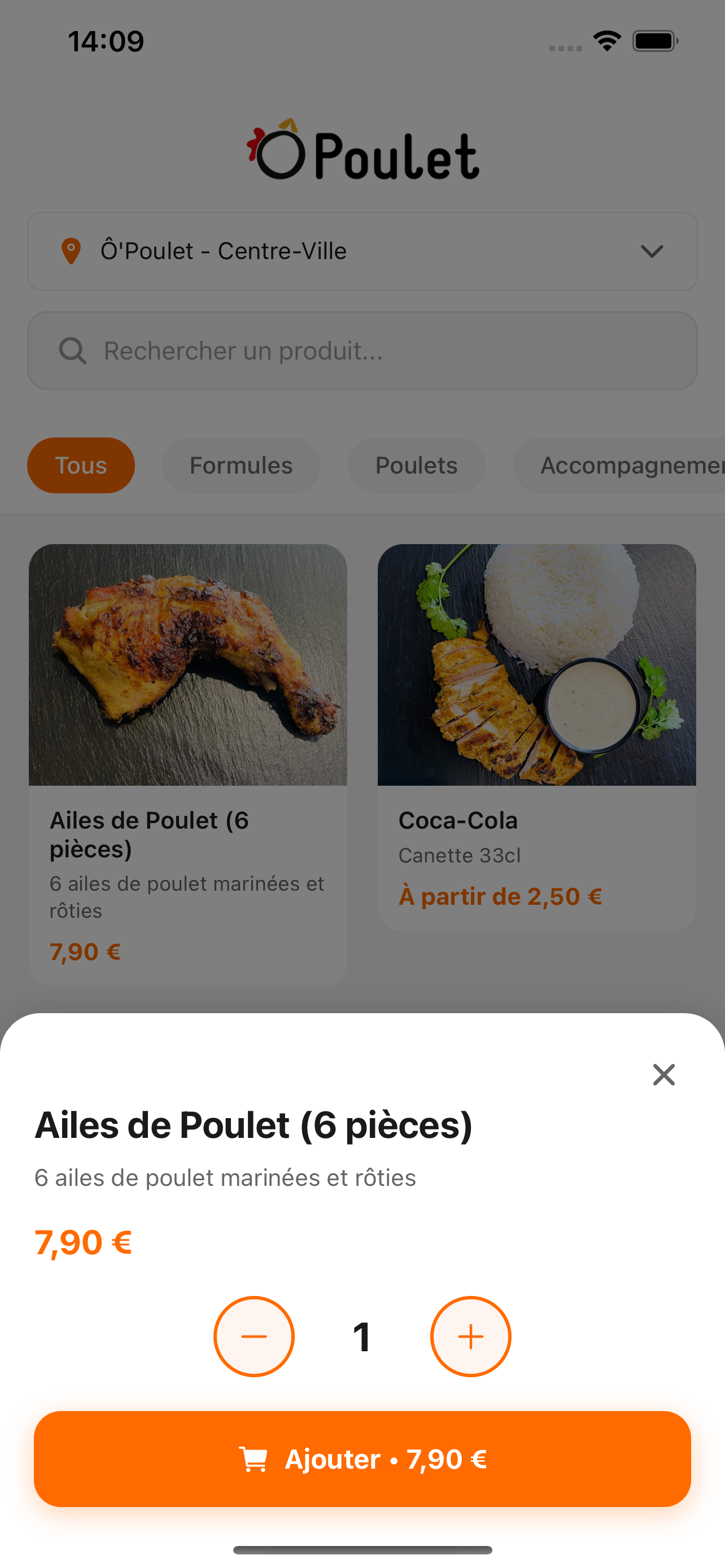Tap the minus icon to decrease quantity

tap(254, 1337)
